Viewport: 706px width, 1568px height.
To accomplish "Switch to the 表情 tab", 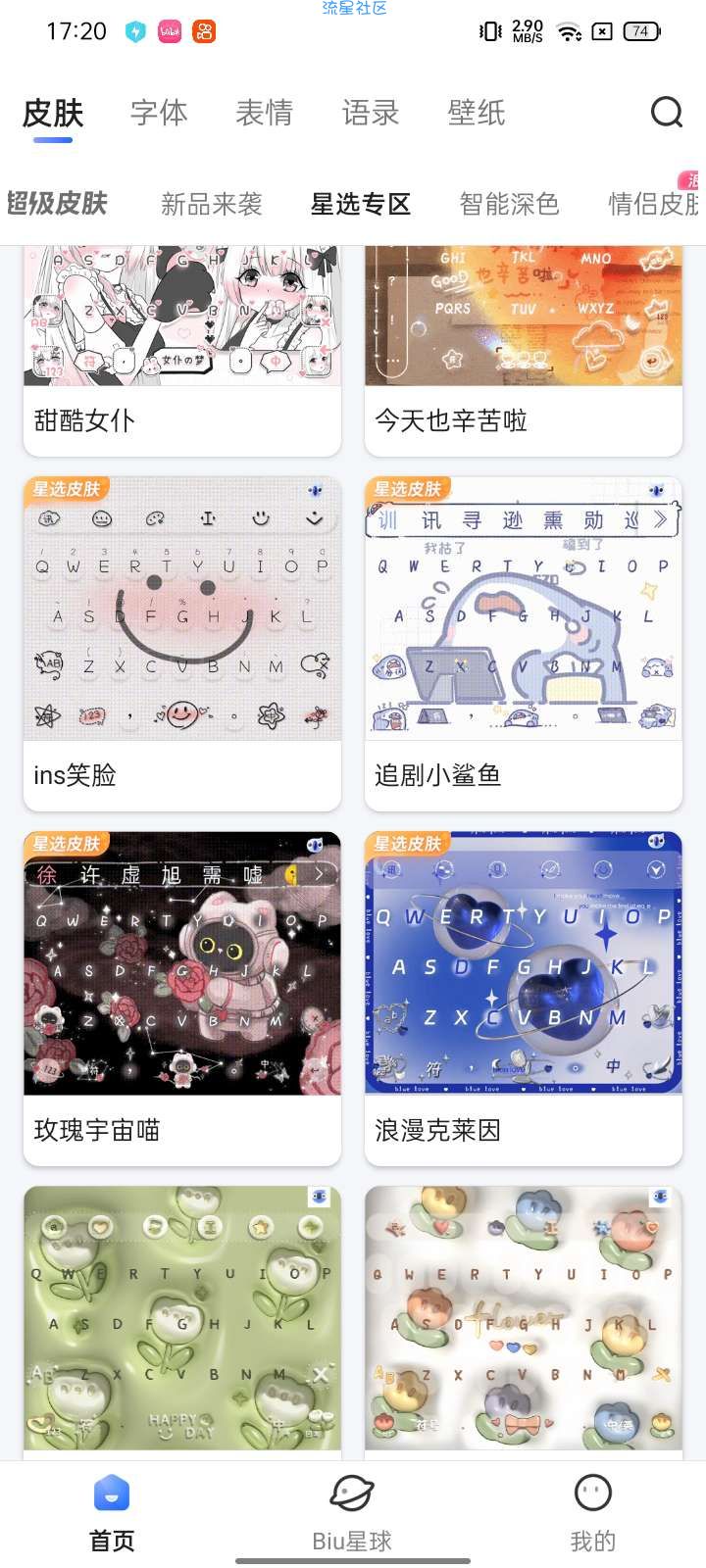I will point(264,113).
